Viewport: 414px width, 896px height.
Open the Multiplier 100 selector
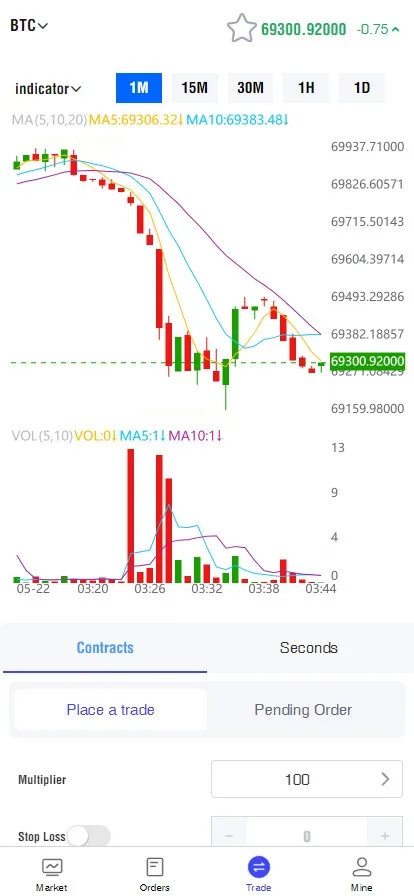[307, 779]
